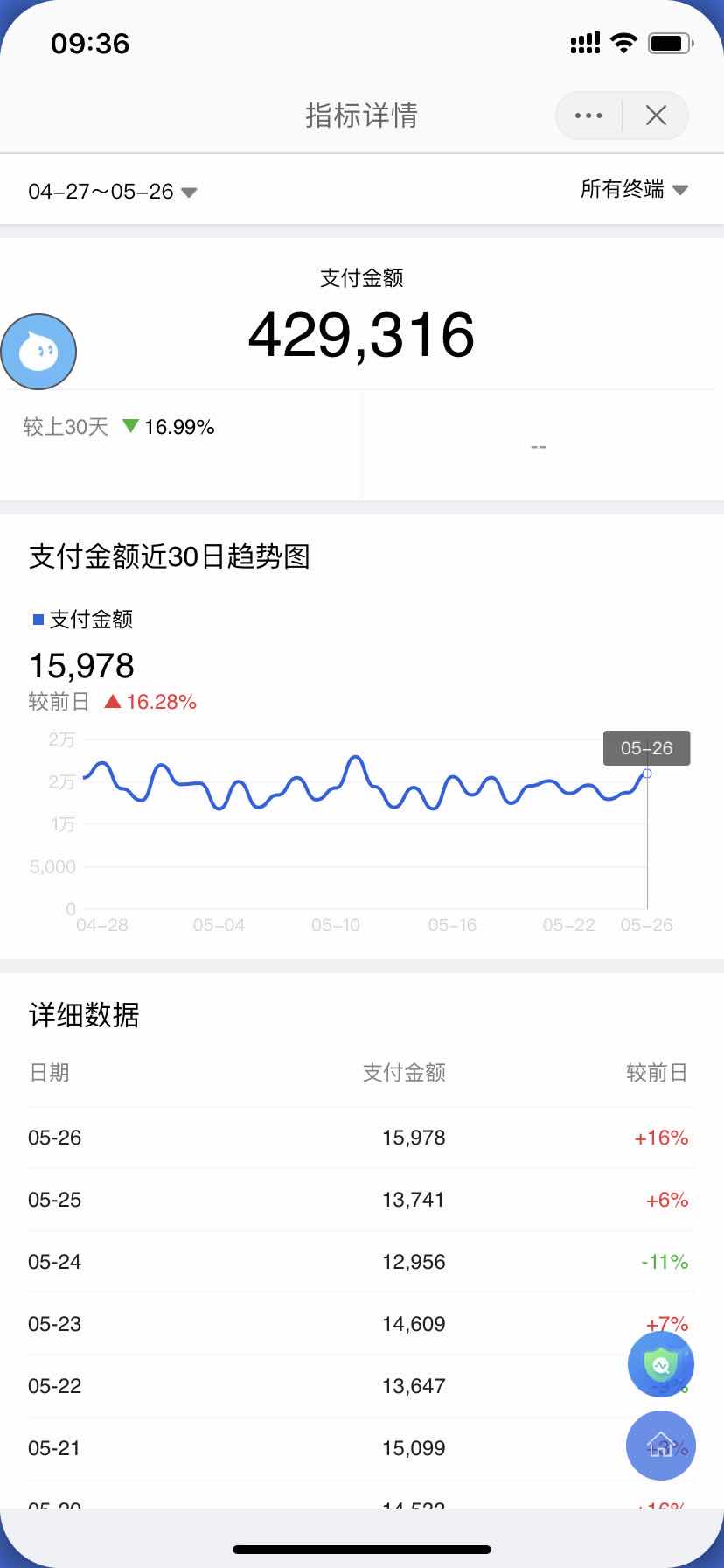
Task: Tap the green shield diagnostics floating icon
Action: pos(661,1364)
